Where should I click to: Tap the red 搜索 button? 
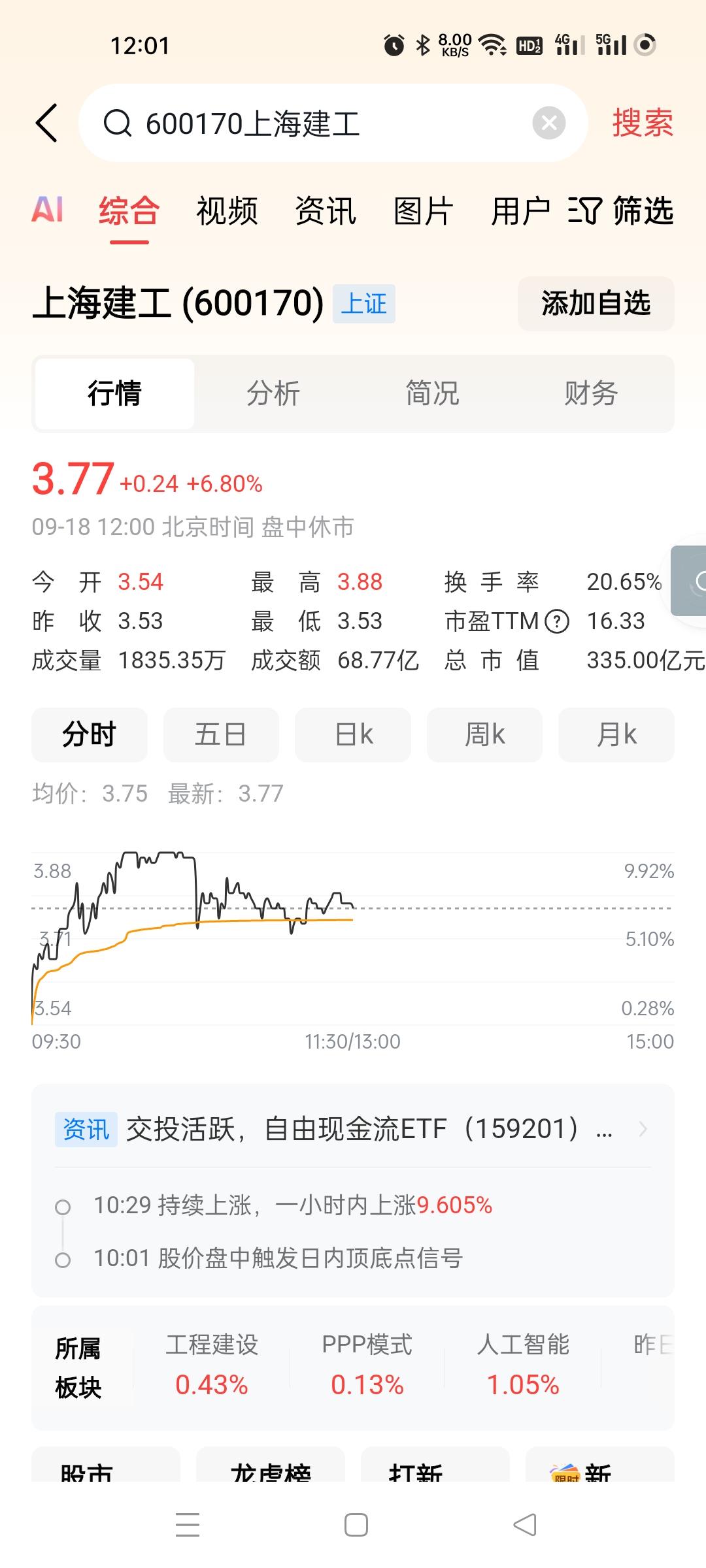pos(643,123)
